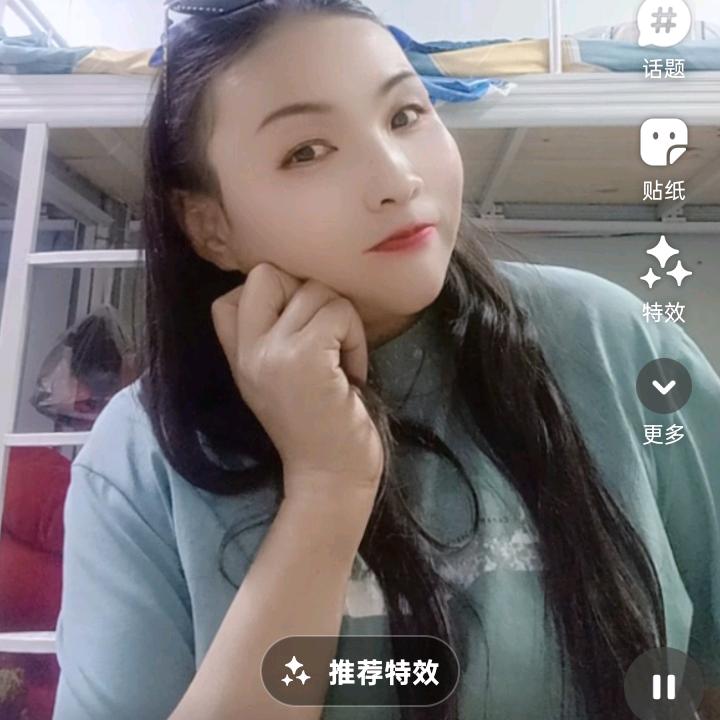Pause the video preview
This screenshot has width=720, height=720.
[664, 687]
